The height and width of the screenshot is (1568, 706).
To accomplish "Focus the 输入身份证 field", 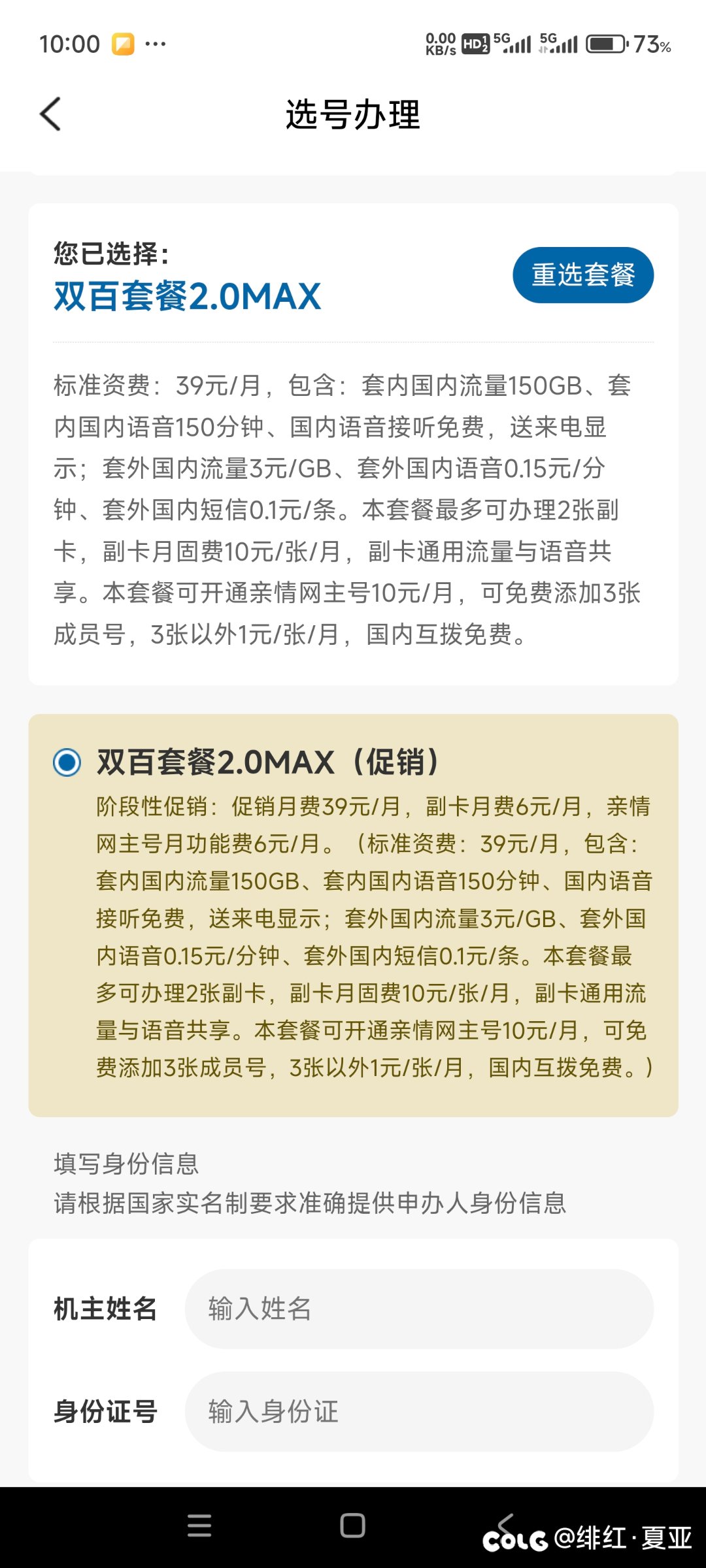I will pos(419,1411).
